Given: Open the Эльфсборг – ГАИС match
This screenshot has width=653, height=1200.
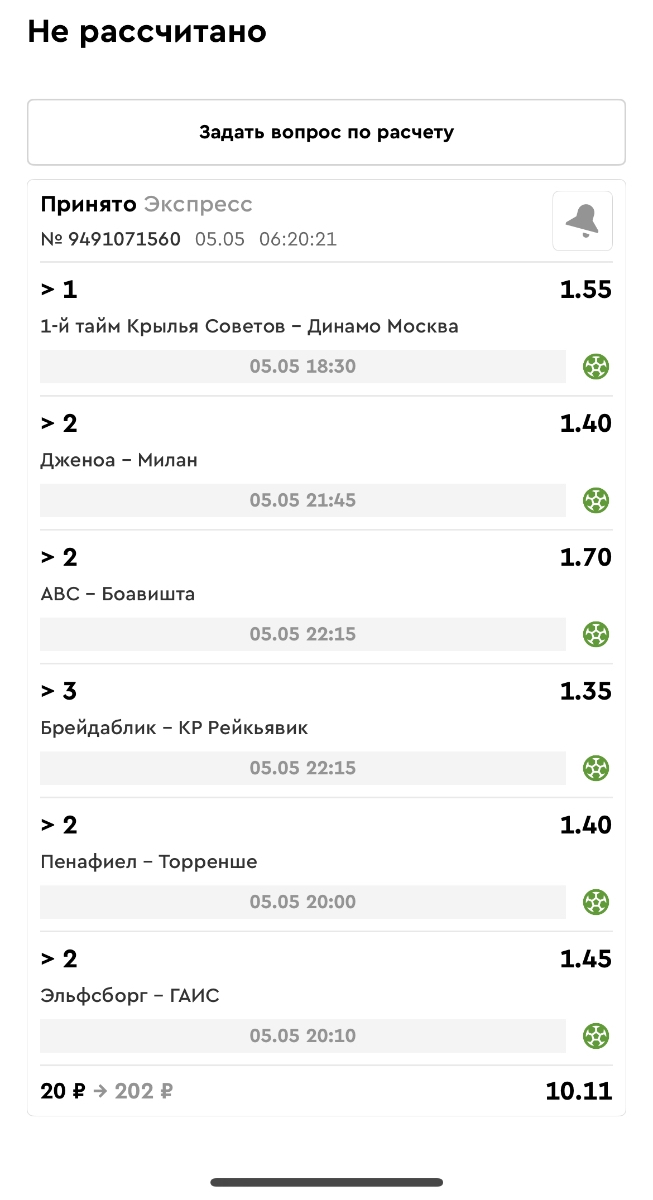Looking at the screenshot, I should pos(130,997).
